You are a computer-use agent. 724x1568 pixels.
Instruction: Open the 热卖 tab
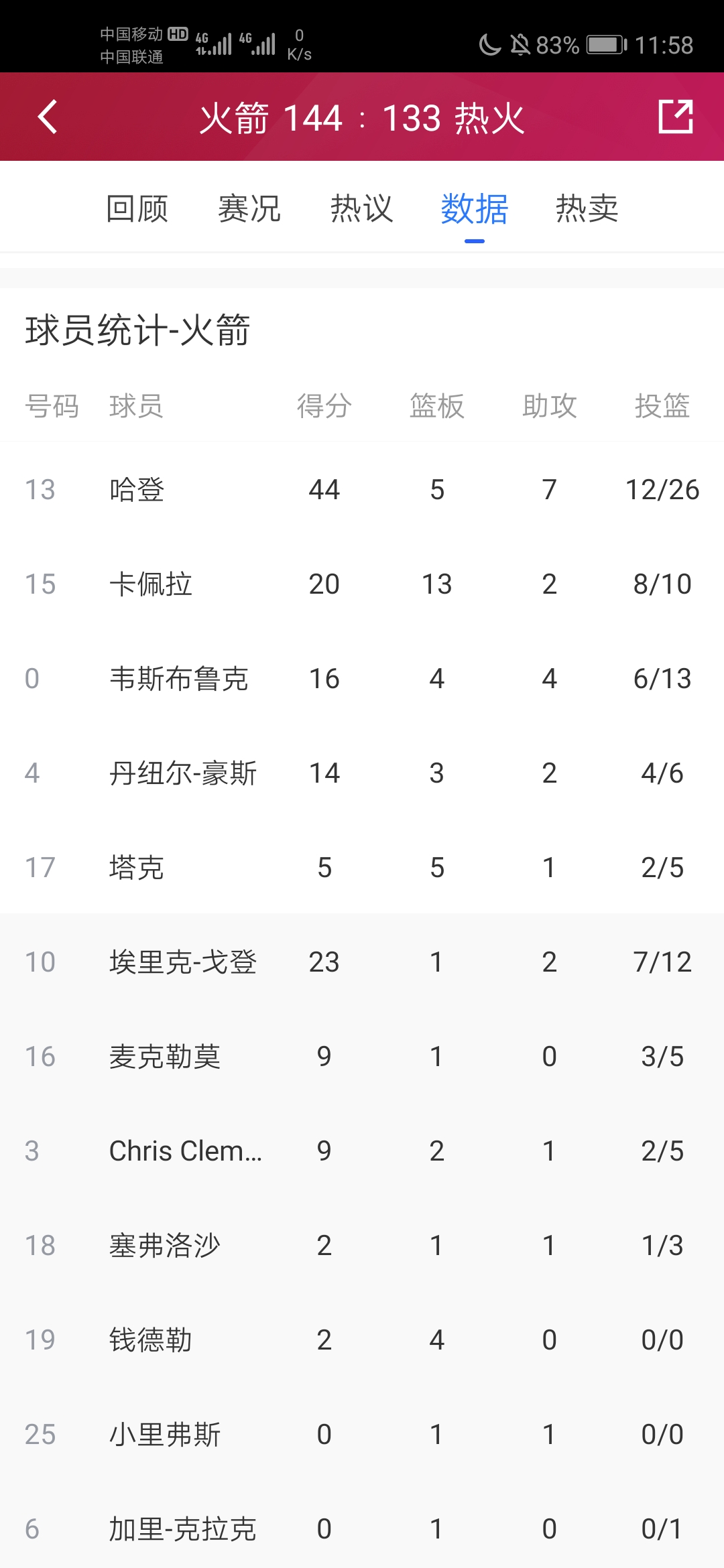(587, 208)
